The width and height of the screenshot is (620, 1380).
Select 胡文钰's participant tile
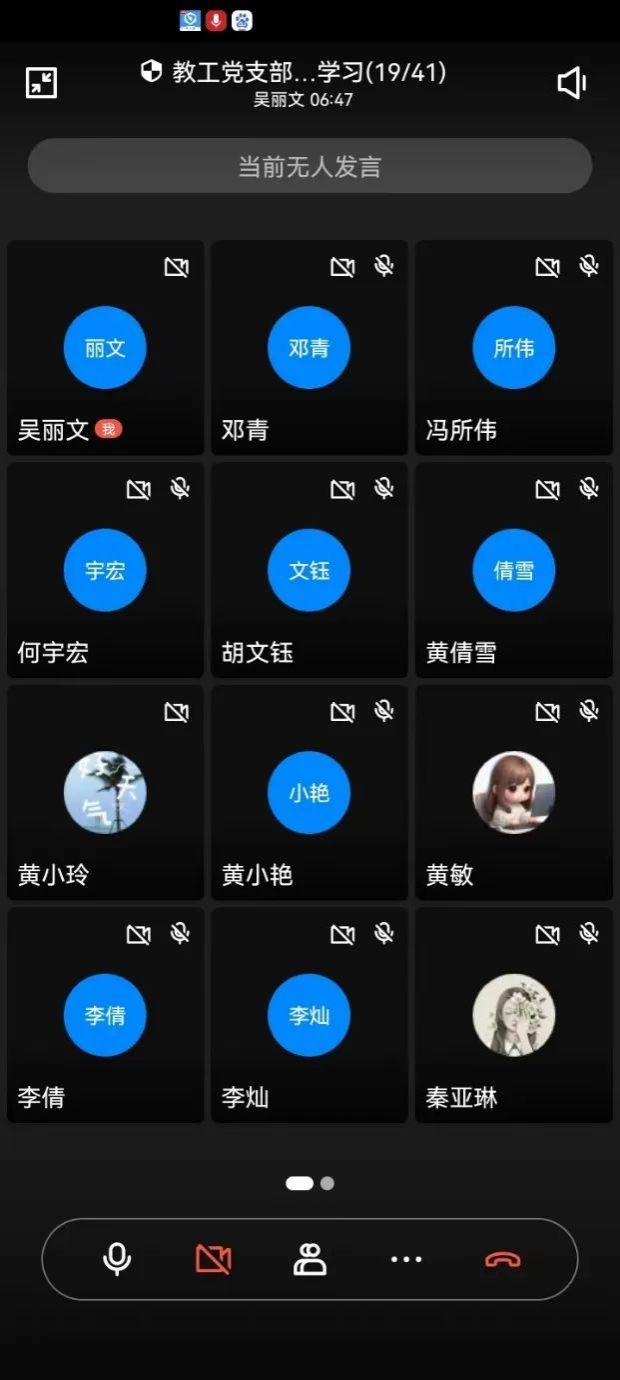(x=309, y=570)
